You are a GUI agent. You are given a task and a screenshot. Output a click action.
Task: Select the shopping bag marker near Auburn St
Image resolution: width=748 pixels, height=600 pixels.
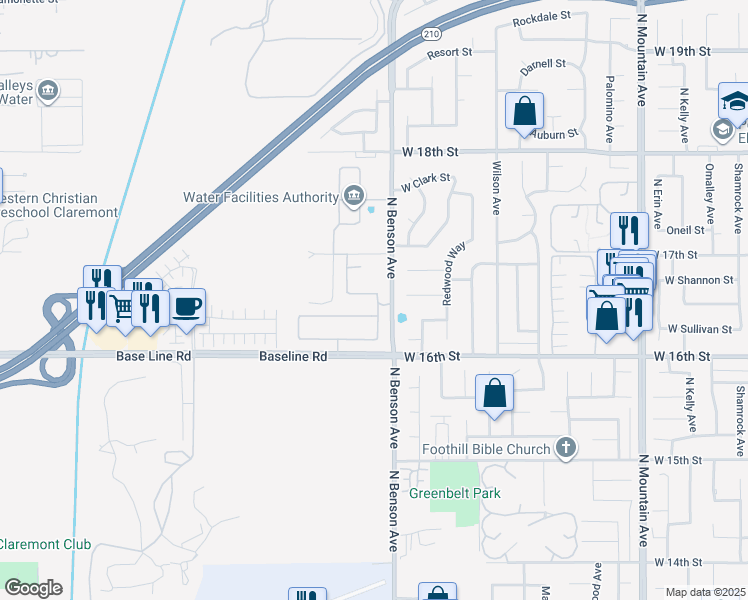click(x=524, y=111)
